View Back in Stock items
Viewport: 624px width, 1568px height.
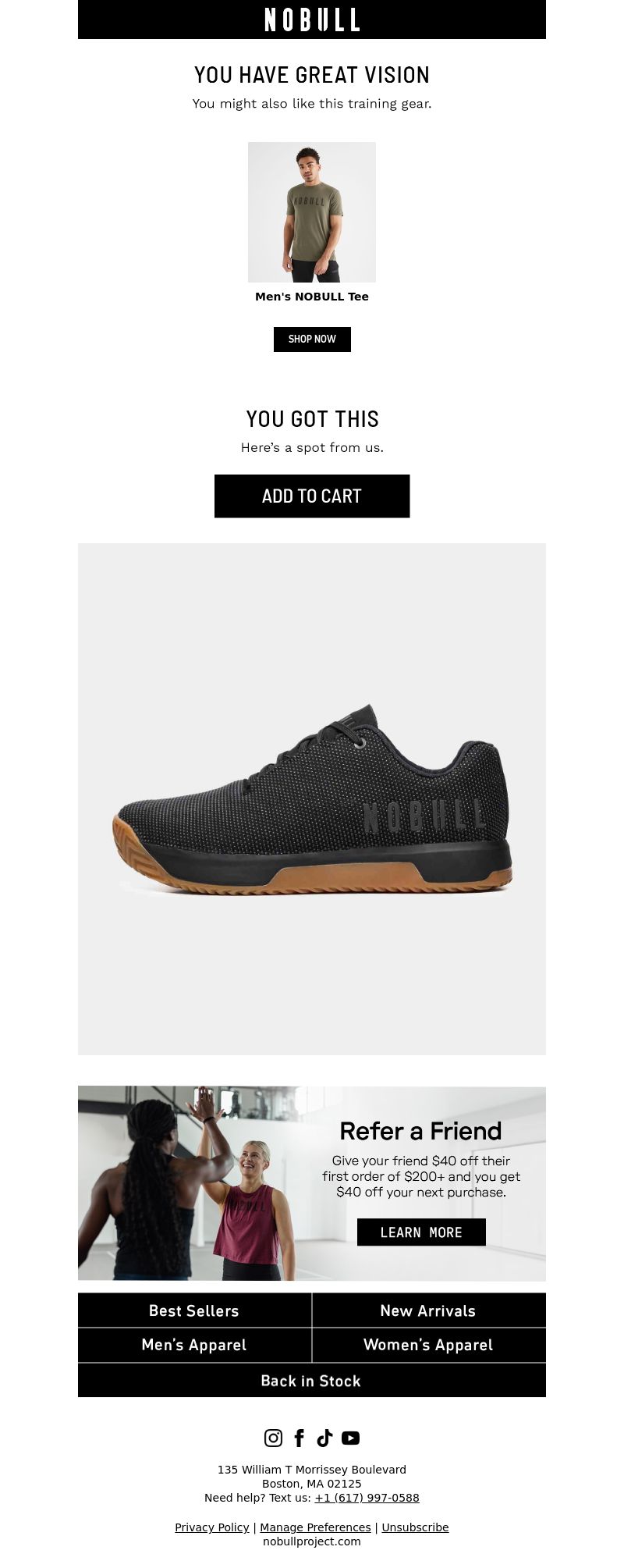311,1381
